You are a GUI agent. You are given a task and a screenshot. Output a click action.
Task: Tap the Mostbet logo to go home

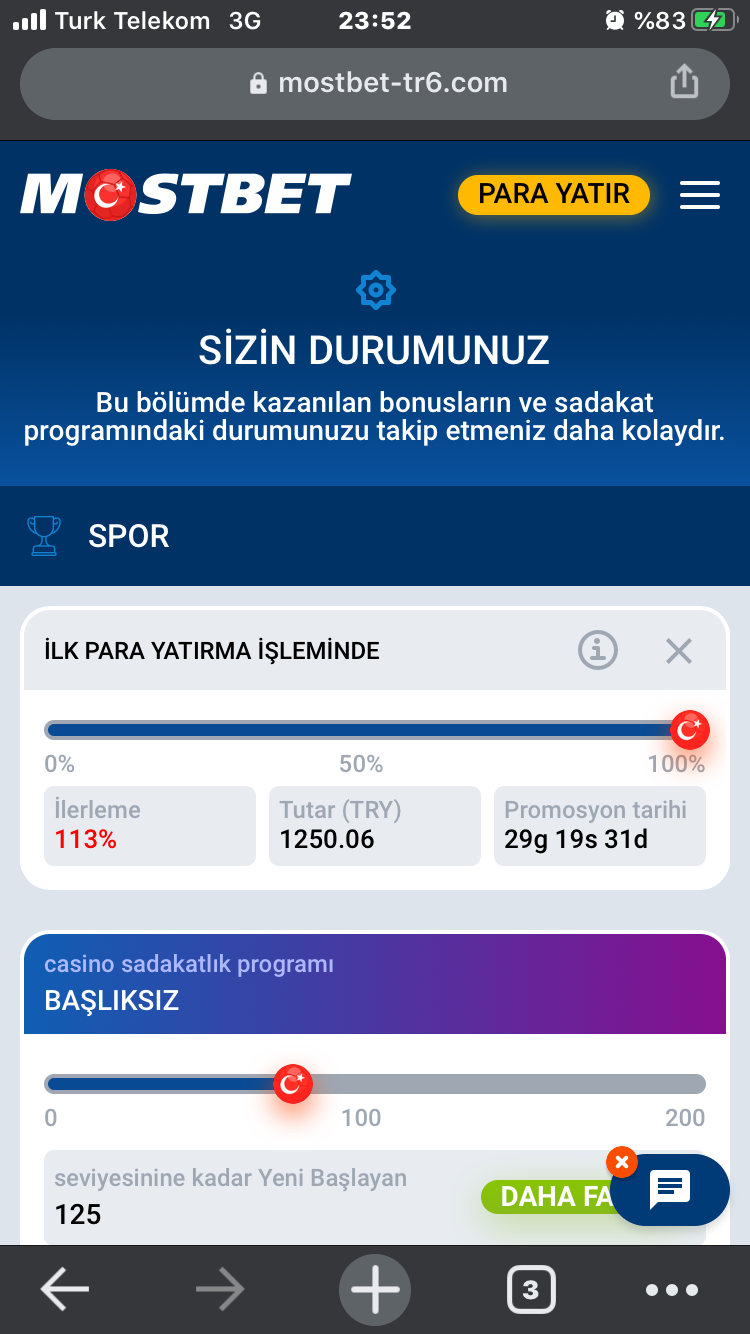coord(186,194)
